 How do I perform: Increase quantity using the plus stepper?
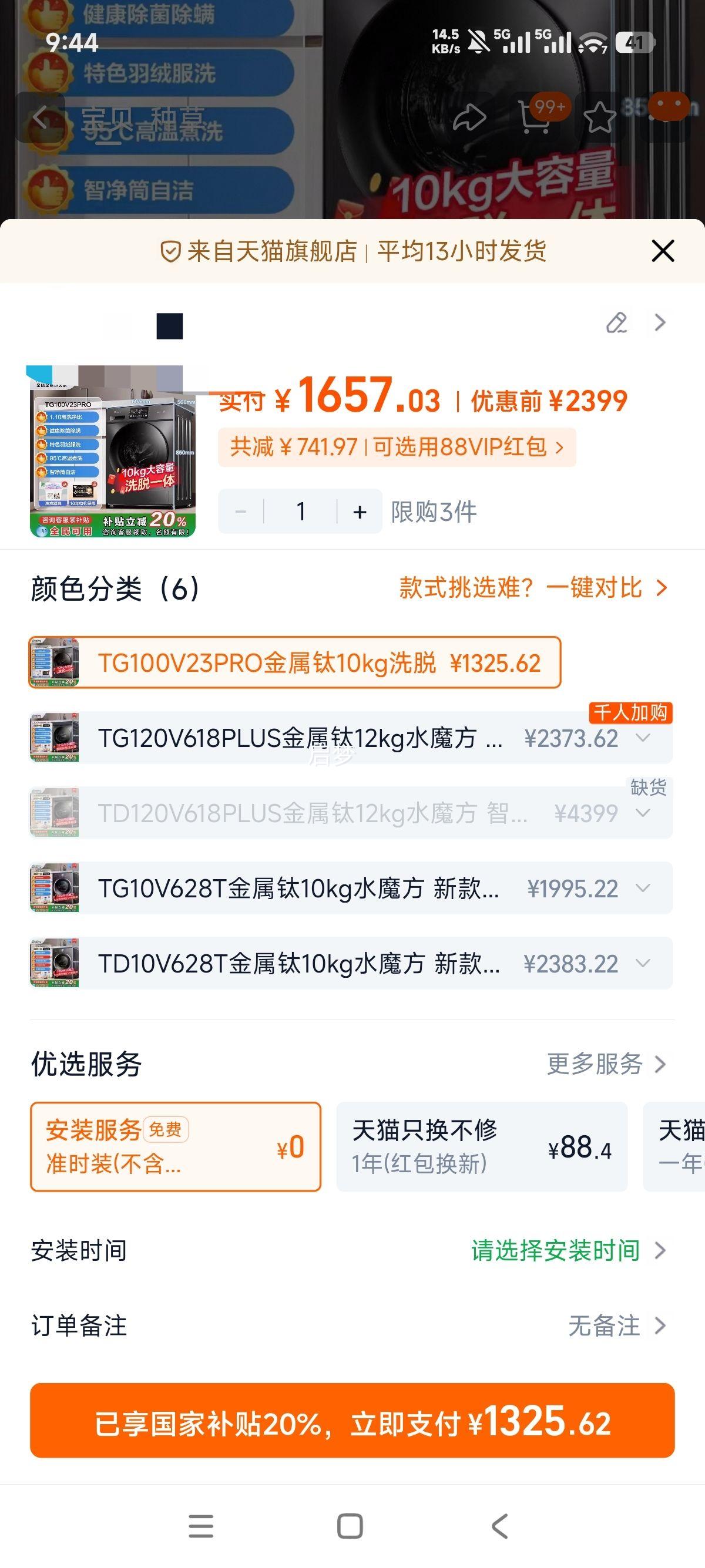(x=359, y=511)
